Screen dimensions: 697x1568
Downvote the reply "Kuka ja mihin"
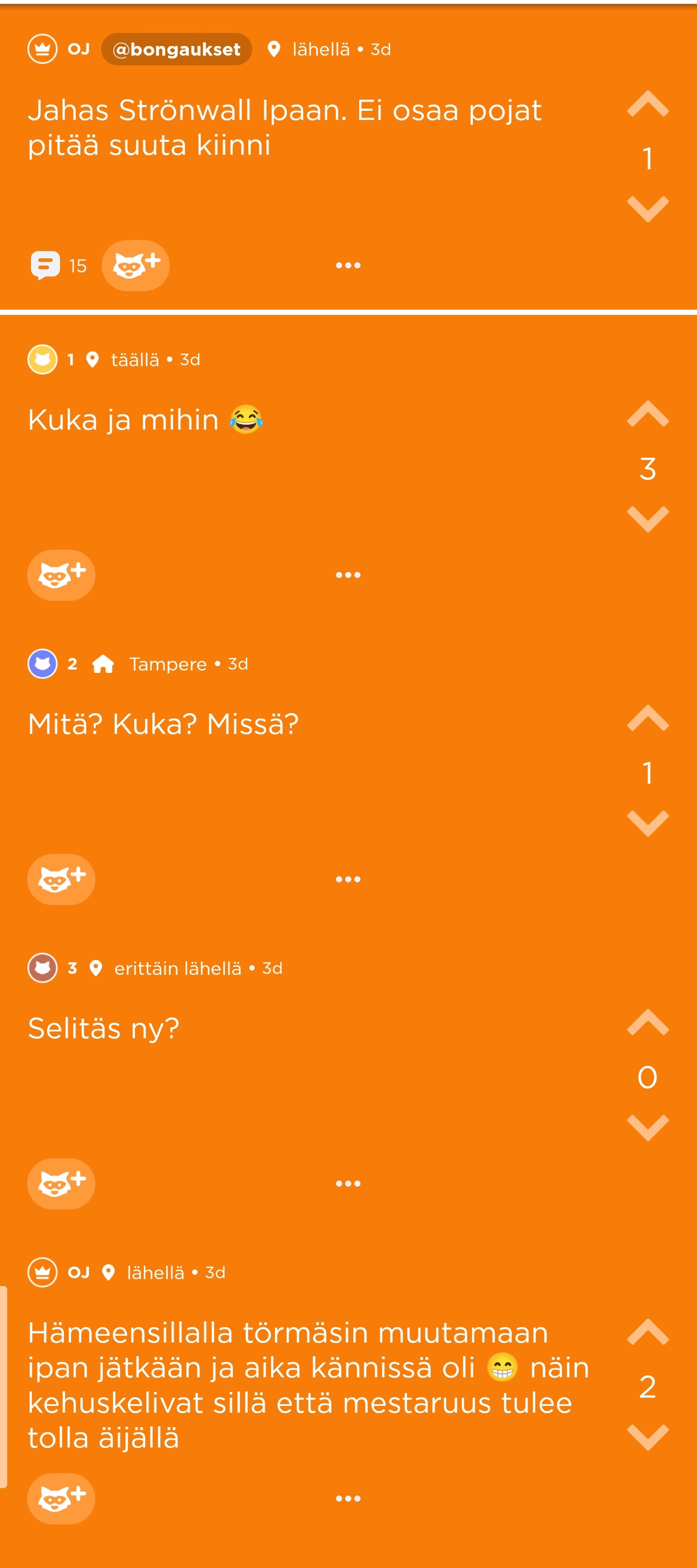coord(647,519)
